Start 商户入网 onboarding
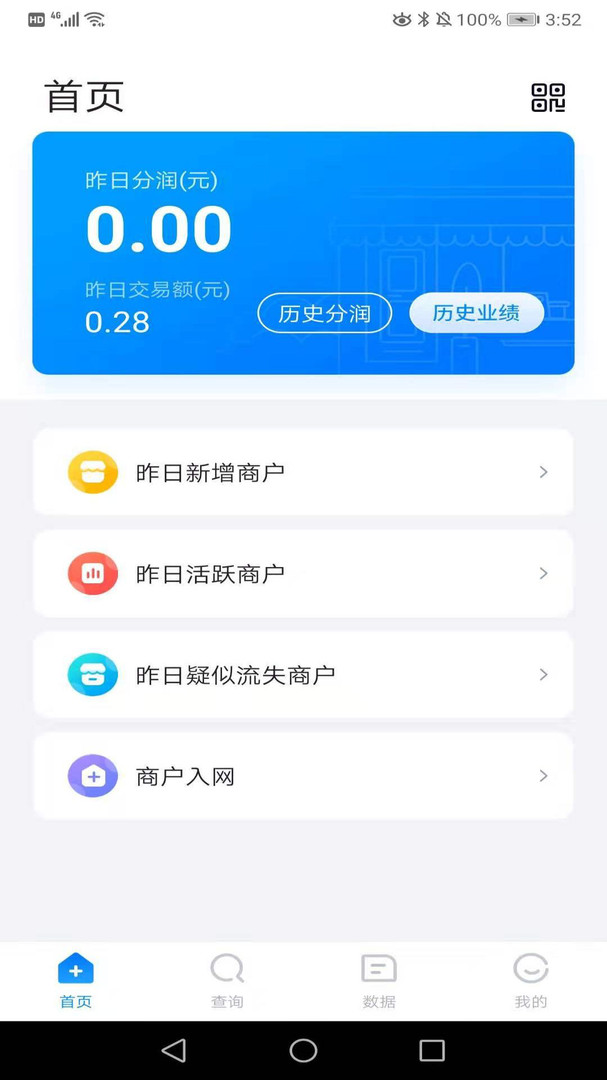 click(303, 776)
